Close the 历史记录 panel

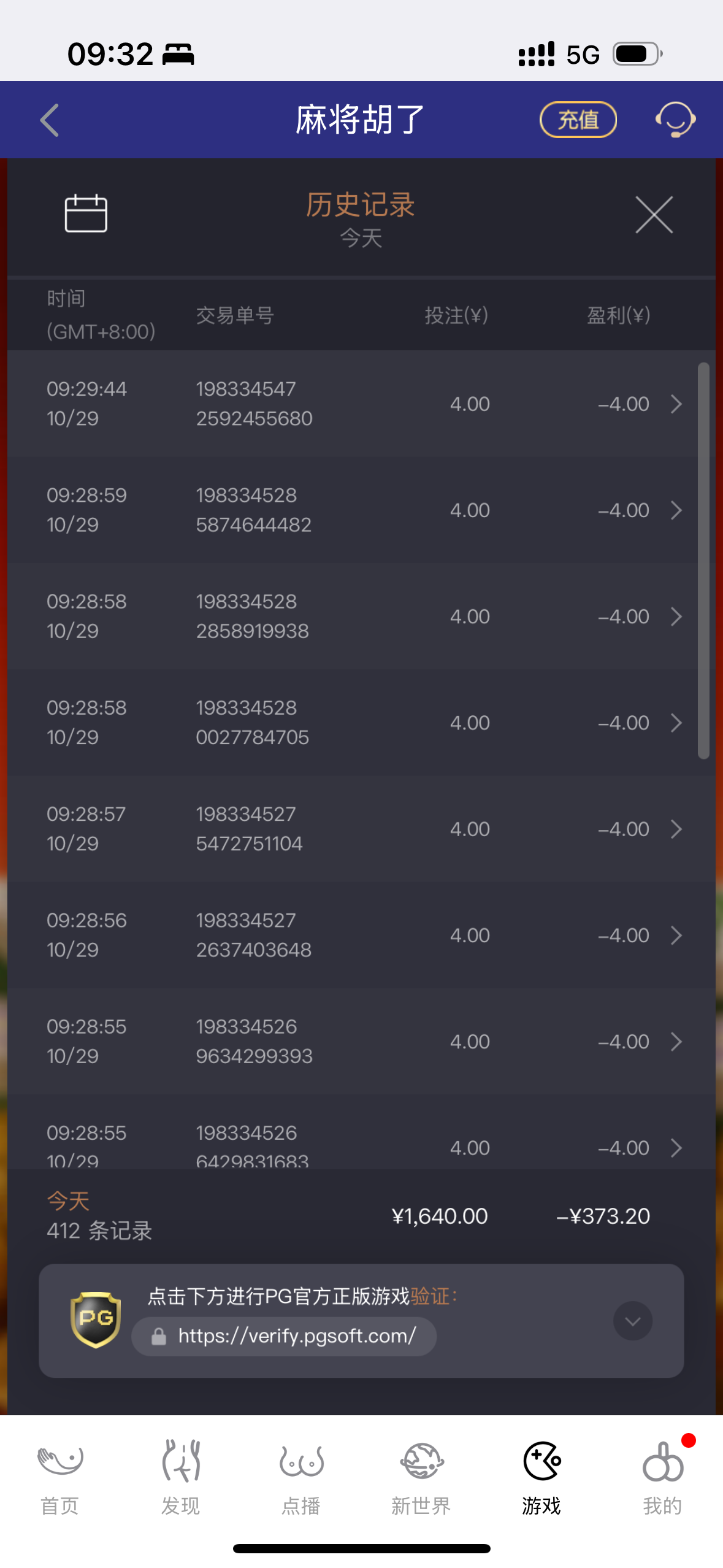click(x=654, y=215)
